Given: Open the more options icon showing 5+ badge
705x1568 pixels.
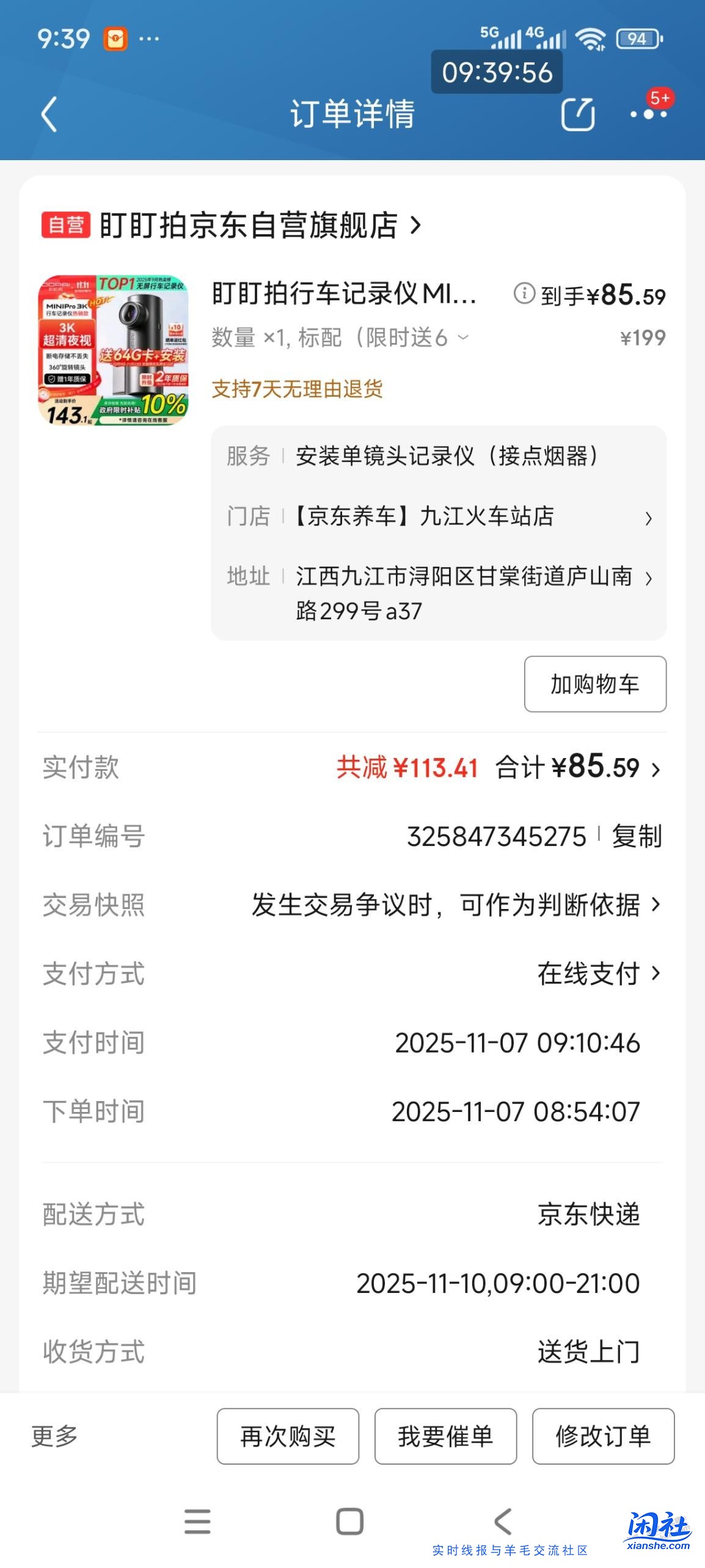Looking at the screenshot, I should click(649, 115).
